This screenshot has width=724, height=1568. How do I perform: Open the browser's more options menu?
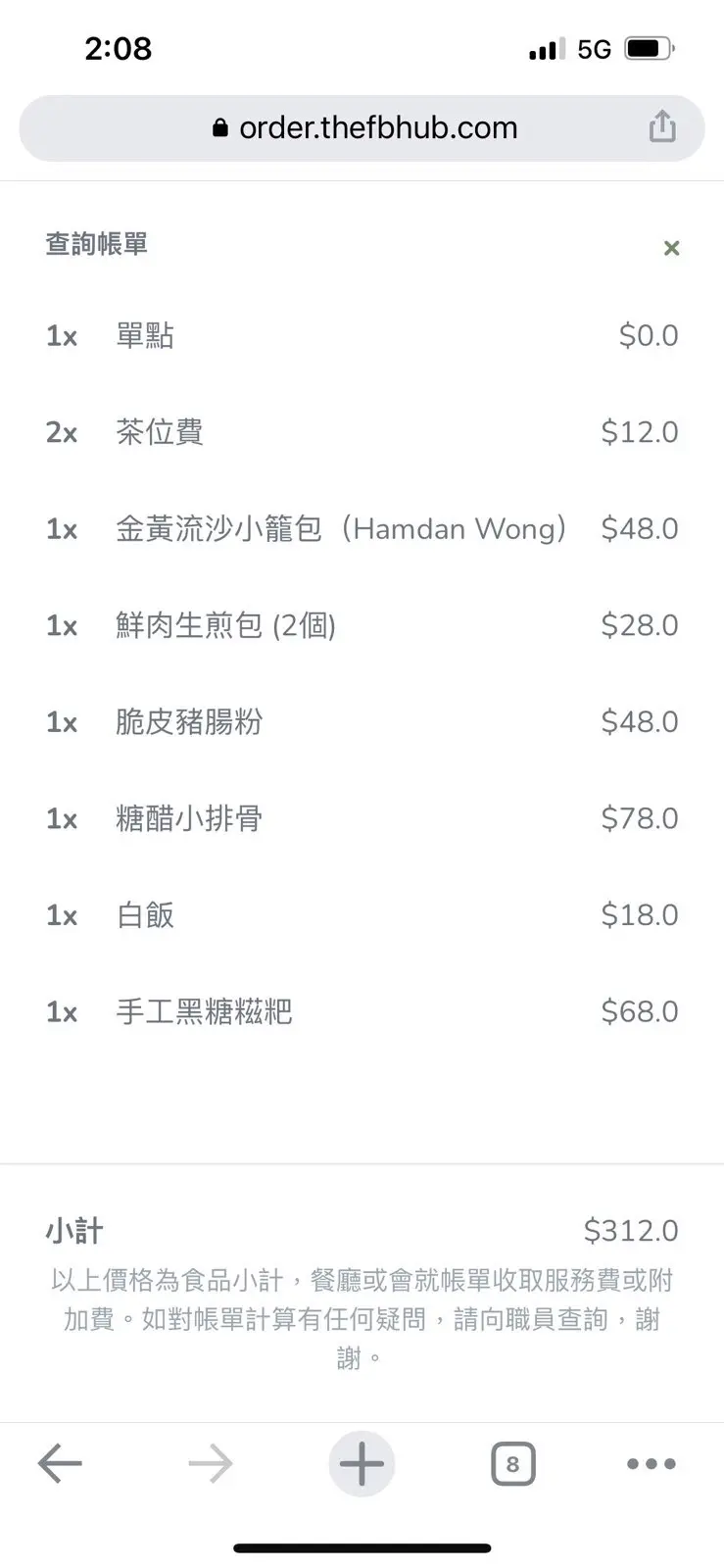tap(652, 1464)
